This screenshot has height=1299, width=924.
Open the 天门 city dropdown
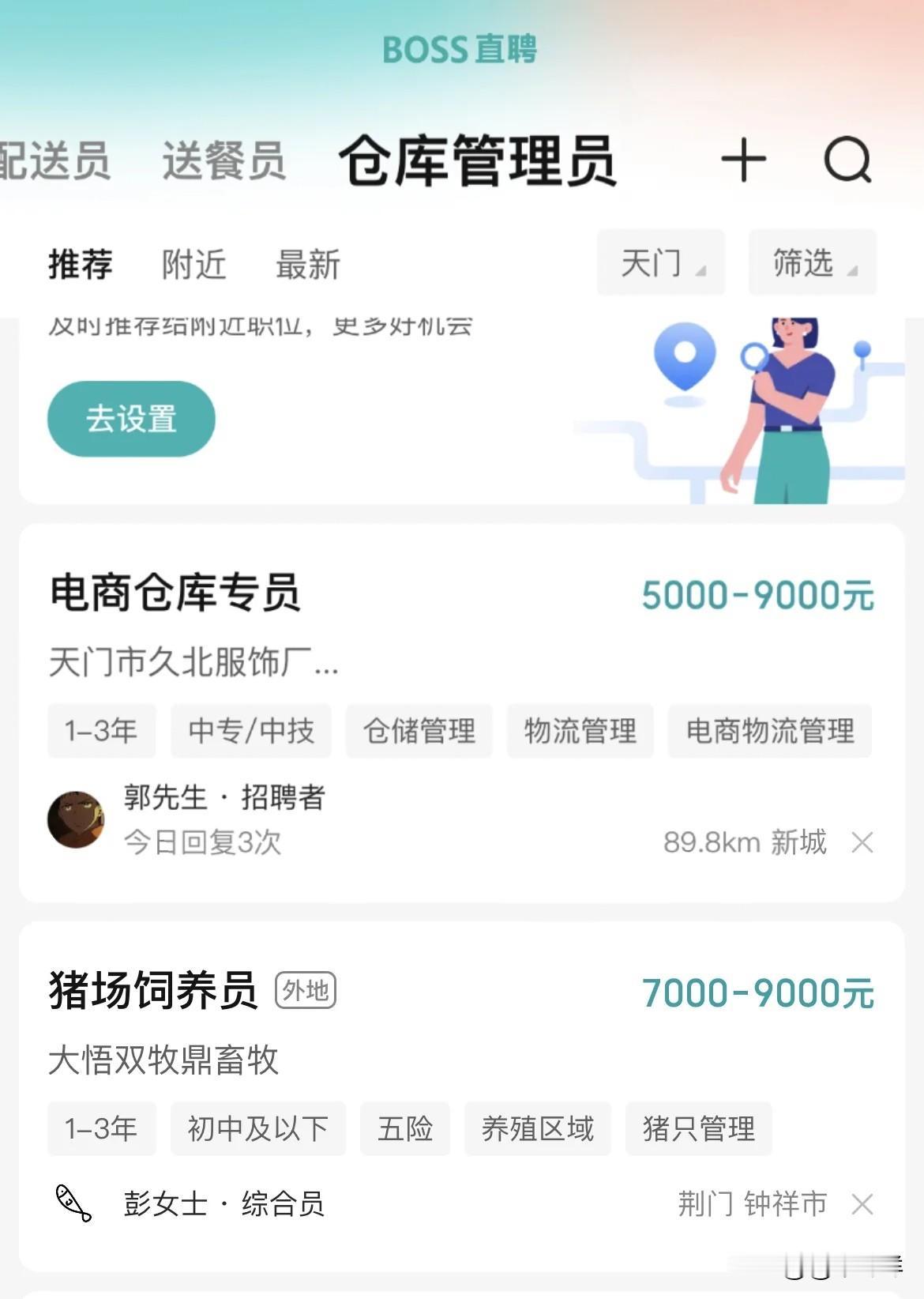pos(662,264)
